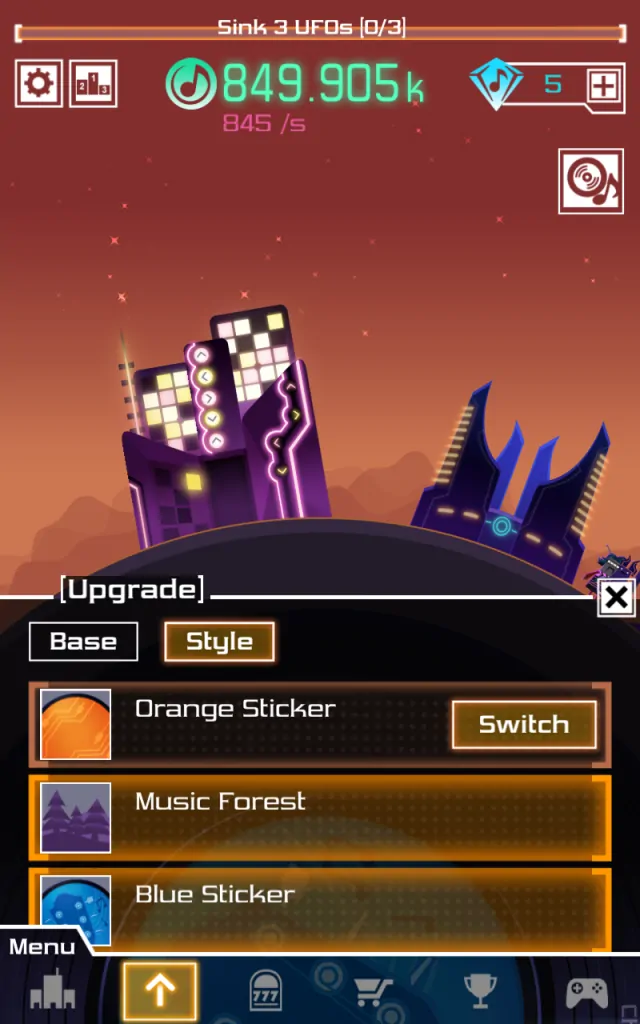Open the shopping cart store tab
This screenshot has height=1024, width=640.
pos(373,991)
